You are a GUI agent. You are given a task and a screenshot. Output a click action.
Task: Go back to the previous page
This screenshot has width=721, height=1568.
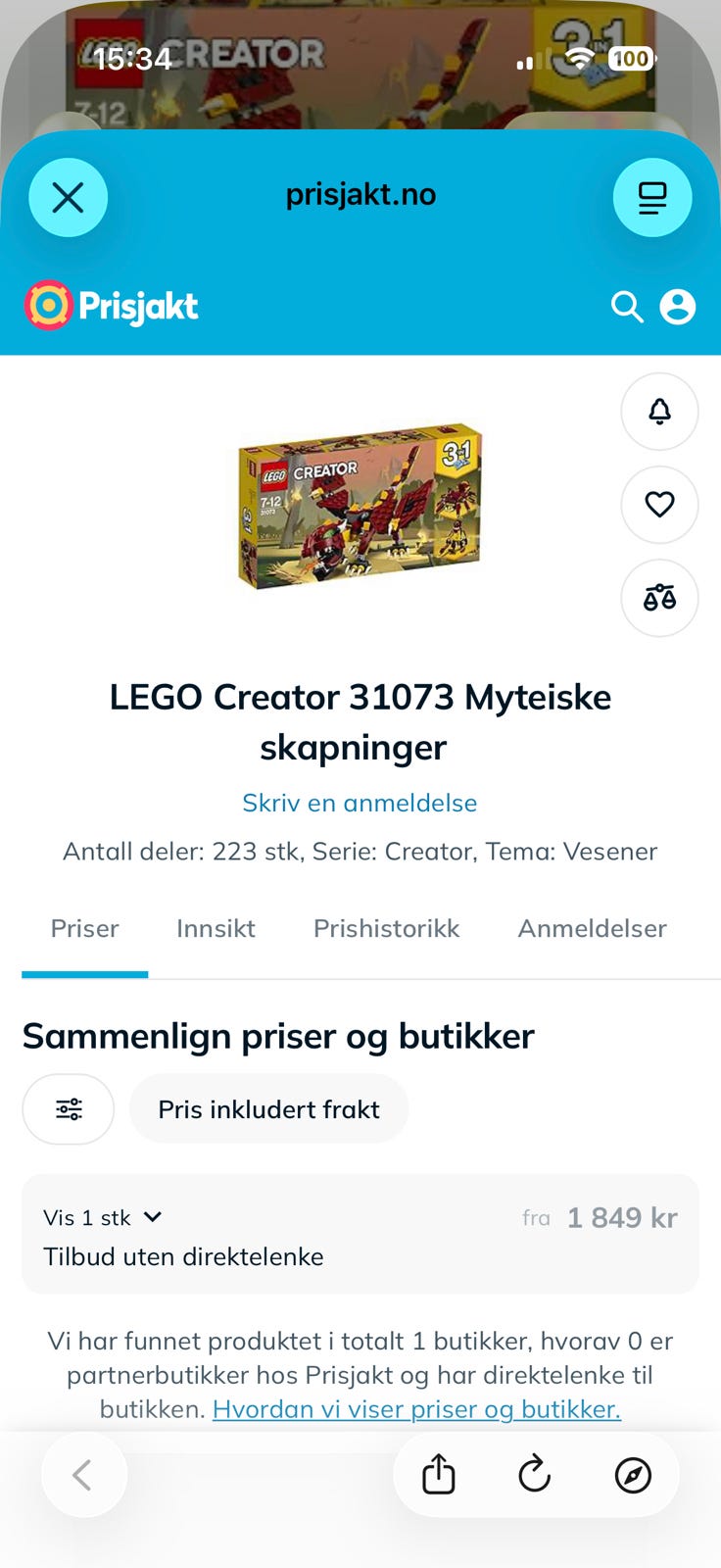(83, 1474)
